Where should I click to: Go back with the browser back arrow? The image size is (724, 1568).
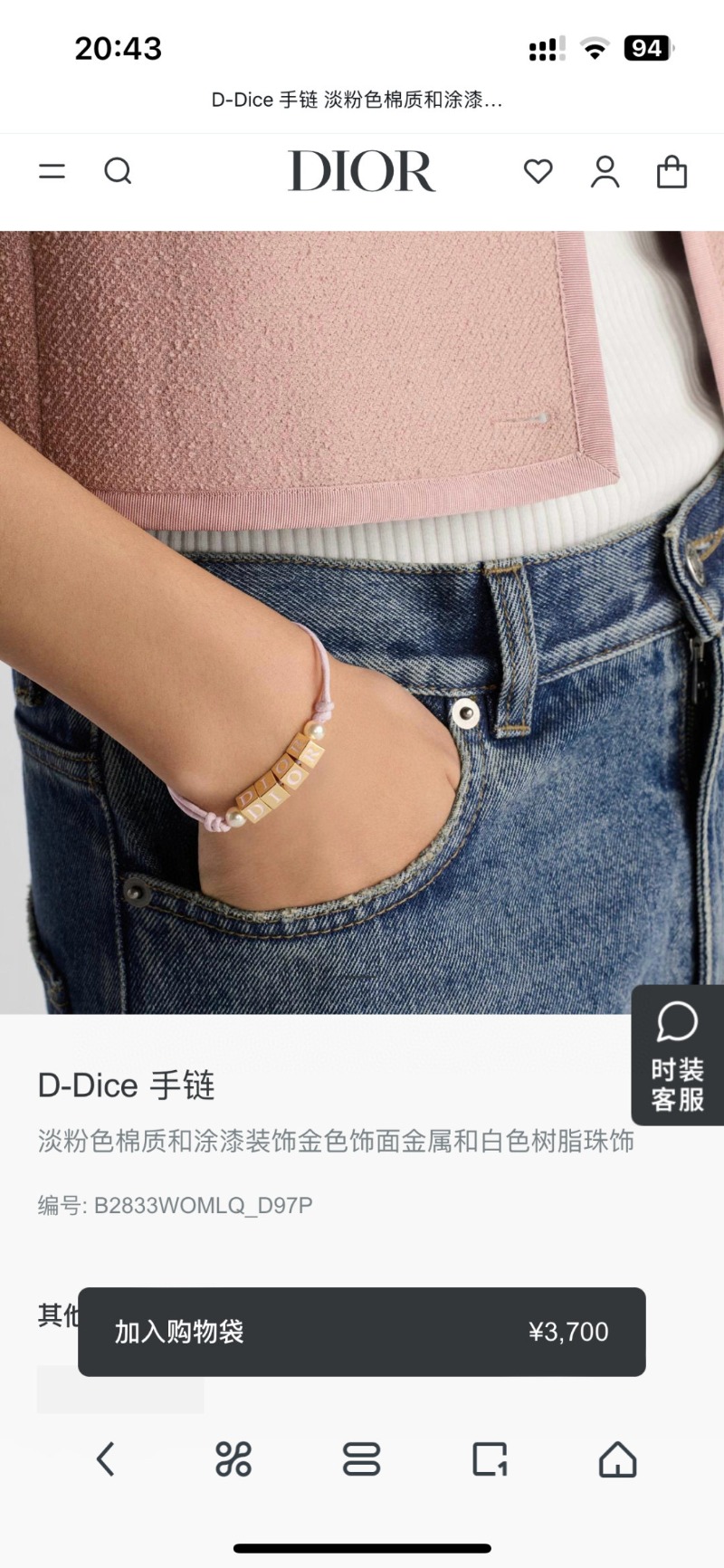(106, 1459)
